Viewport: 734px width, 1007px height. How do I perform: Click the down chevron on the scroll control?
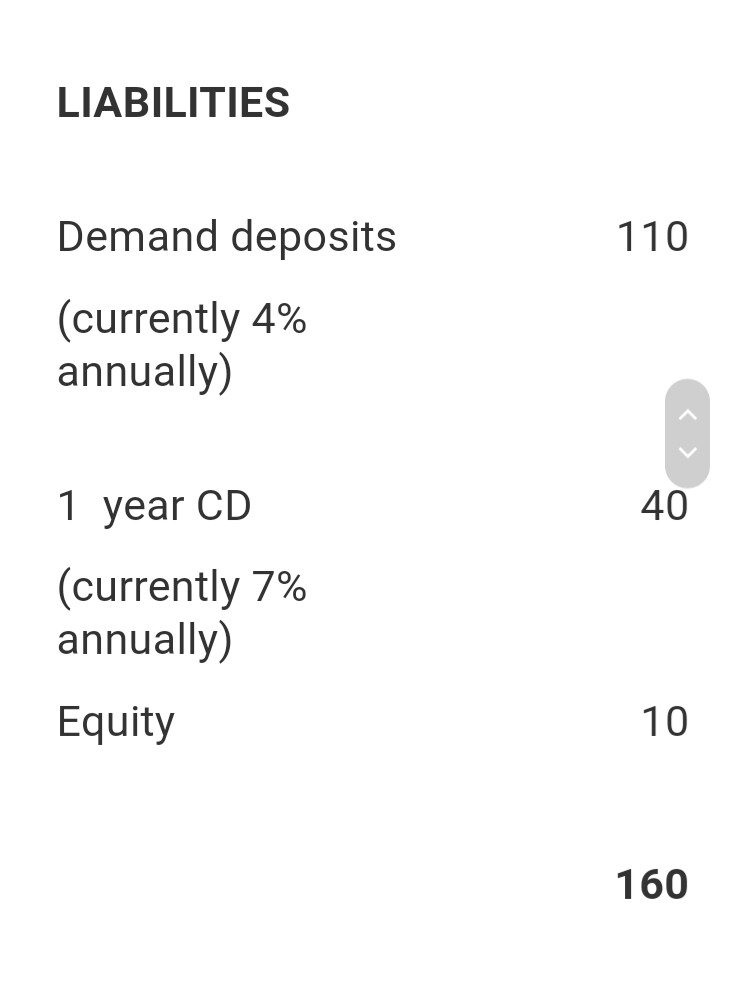click(x=687, y=453)
